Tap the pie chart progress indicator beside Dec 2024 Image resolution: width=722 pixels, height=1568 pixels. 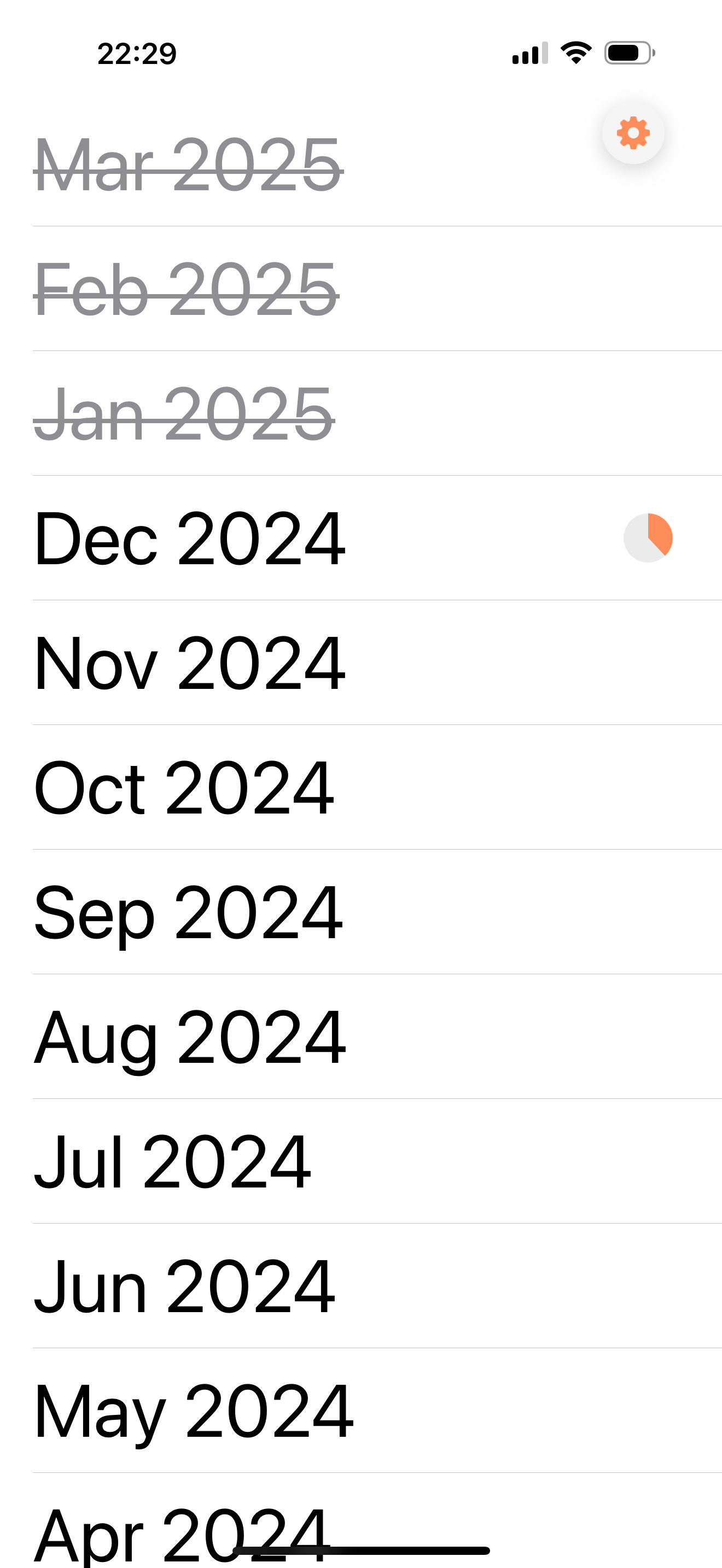click(x=648, y=538)
